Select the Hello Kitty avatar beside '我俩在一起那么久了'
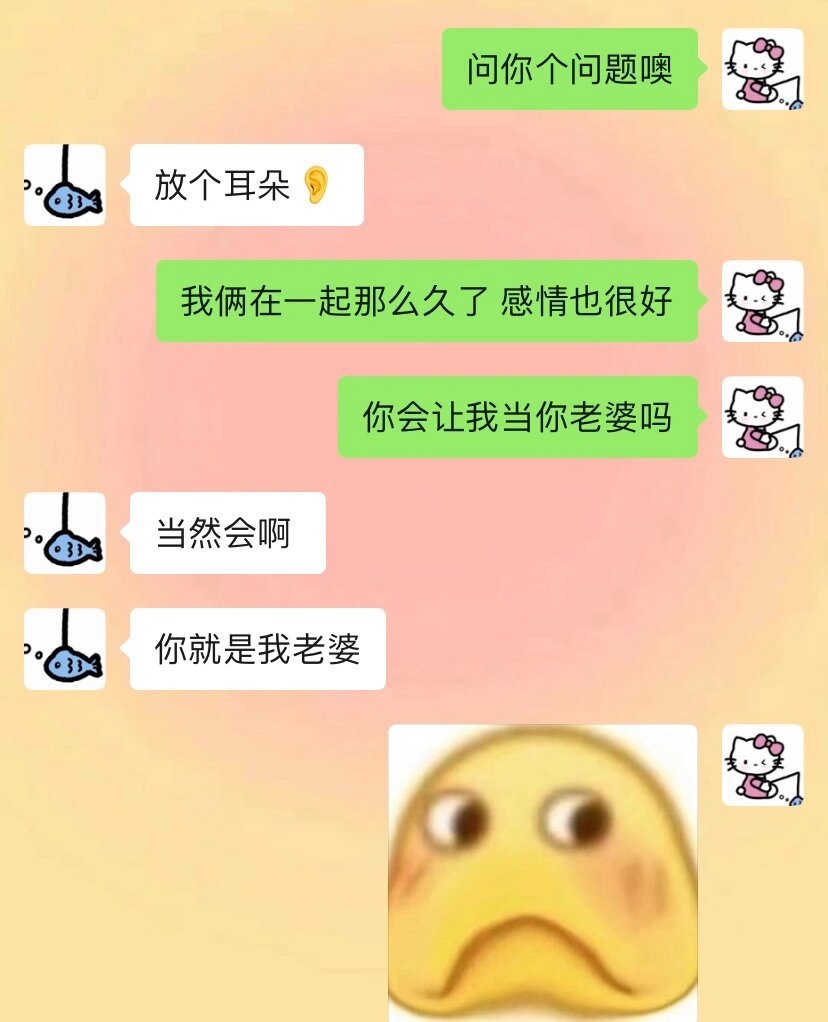Viewport: 828px width, 1022px height. click(760, 300)
